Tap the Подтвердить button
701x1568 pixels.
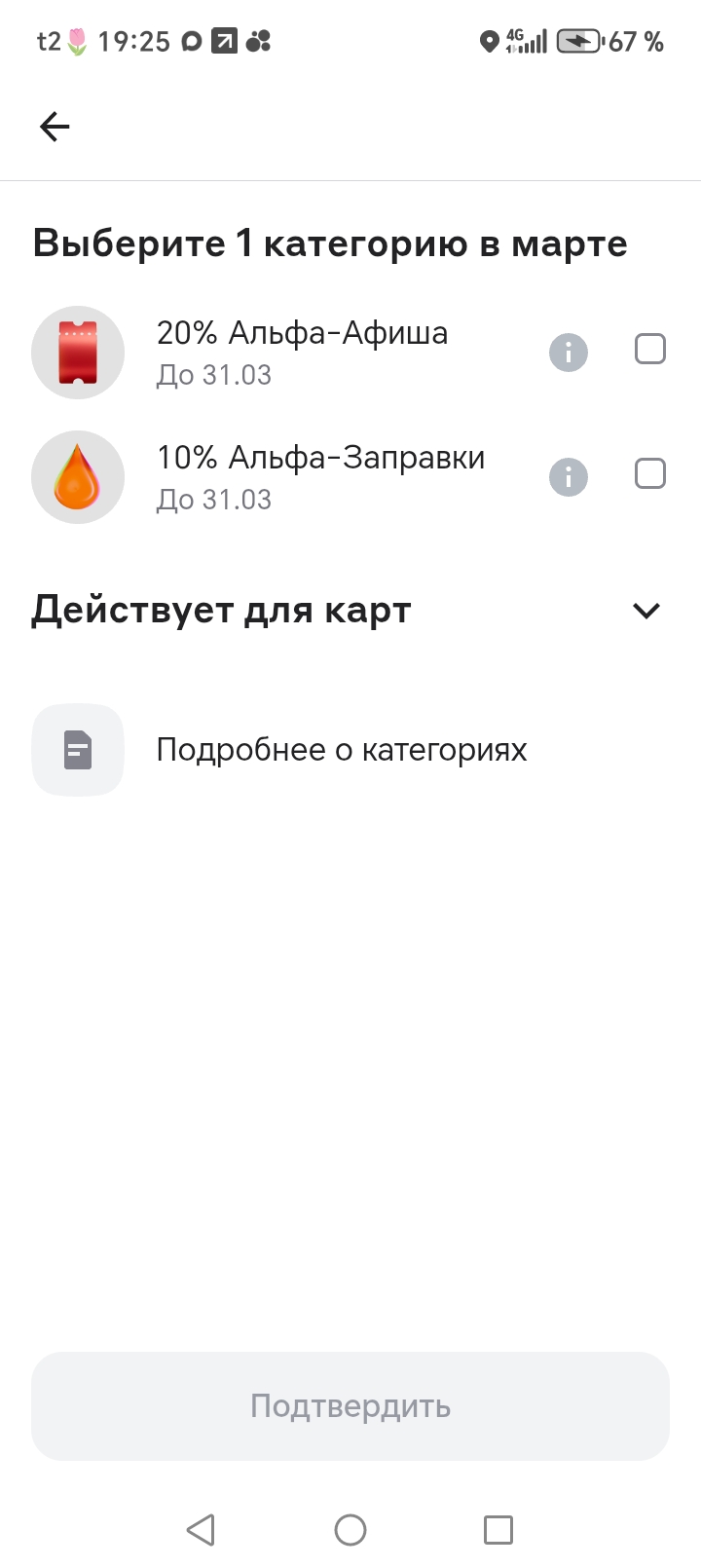pyautogui.click(x=350, y=1405)
